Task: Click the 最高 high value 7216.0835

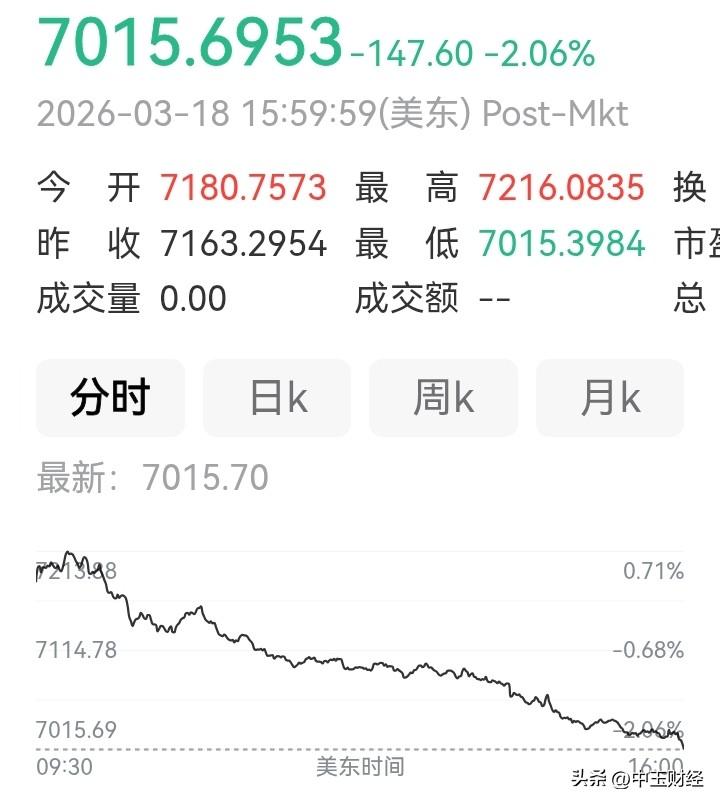Action: [x=563, y=188]
